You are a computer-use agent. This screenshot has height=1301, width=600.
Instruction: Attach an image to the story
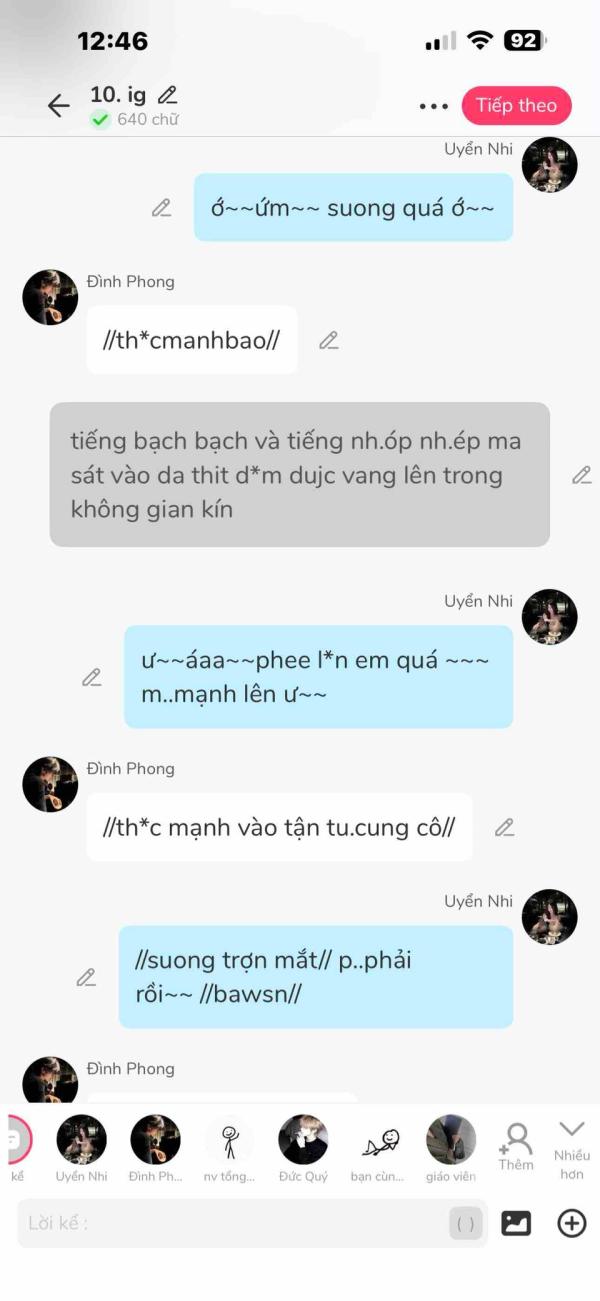pyautogui.click(x=516, y=1223)
